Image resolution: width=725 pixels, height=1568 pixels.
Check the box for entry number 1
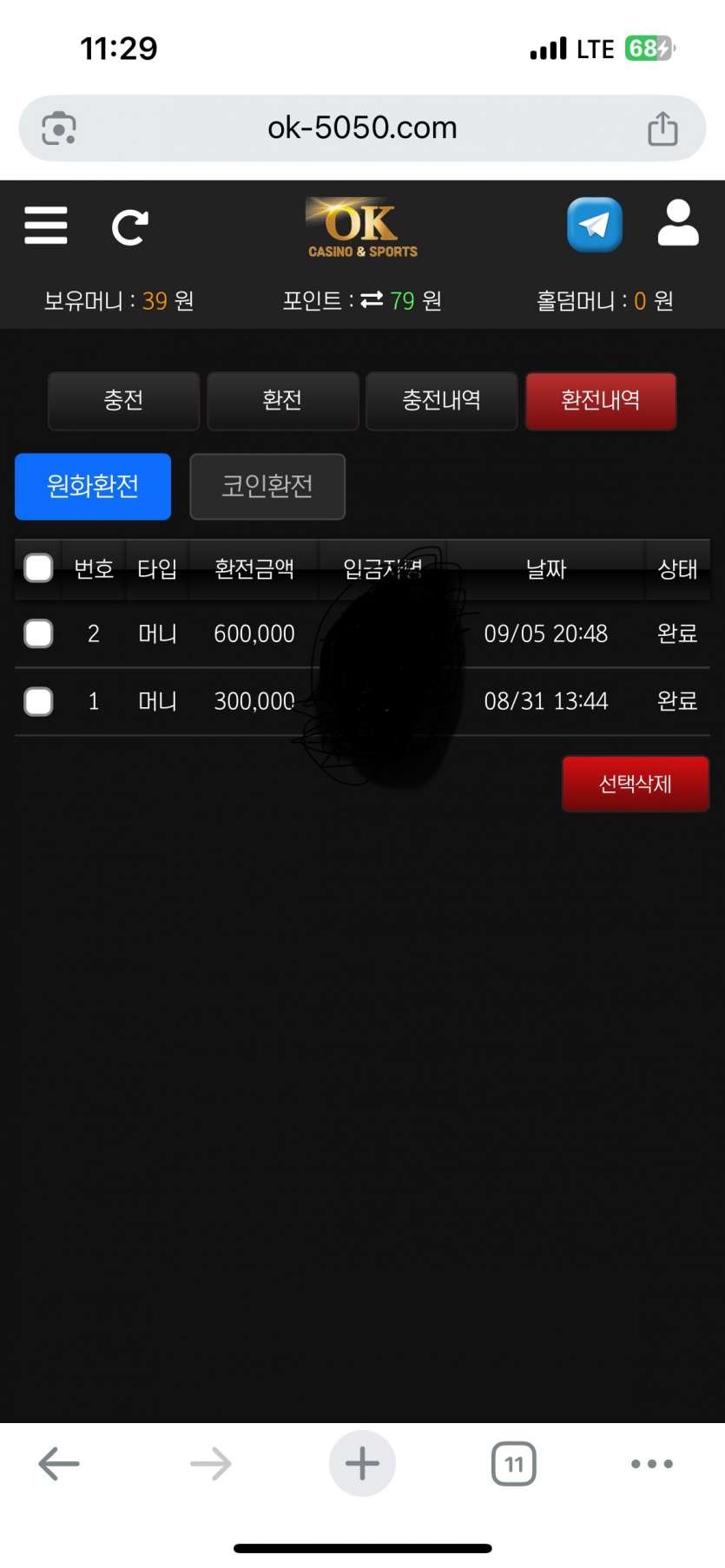click(x=38, y=701)
